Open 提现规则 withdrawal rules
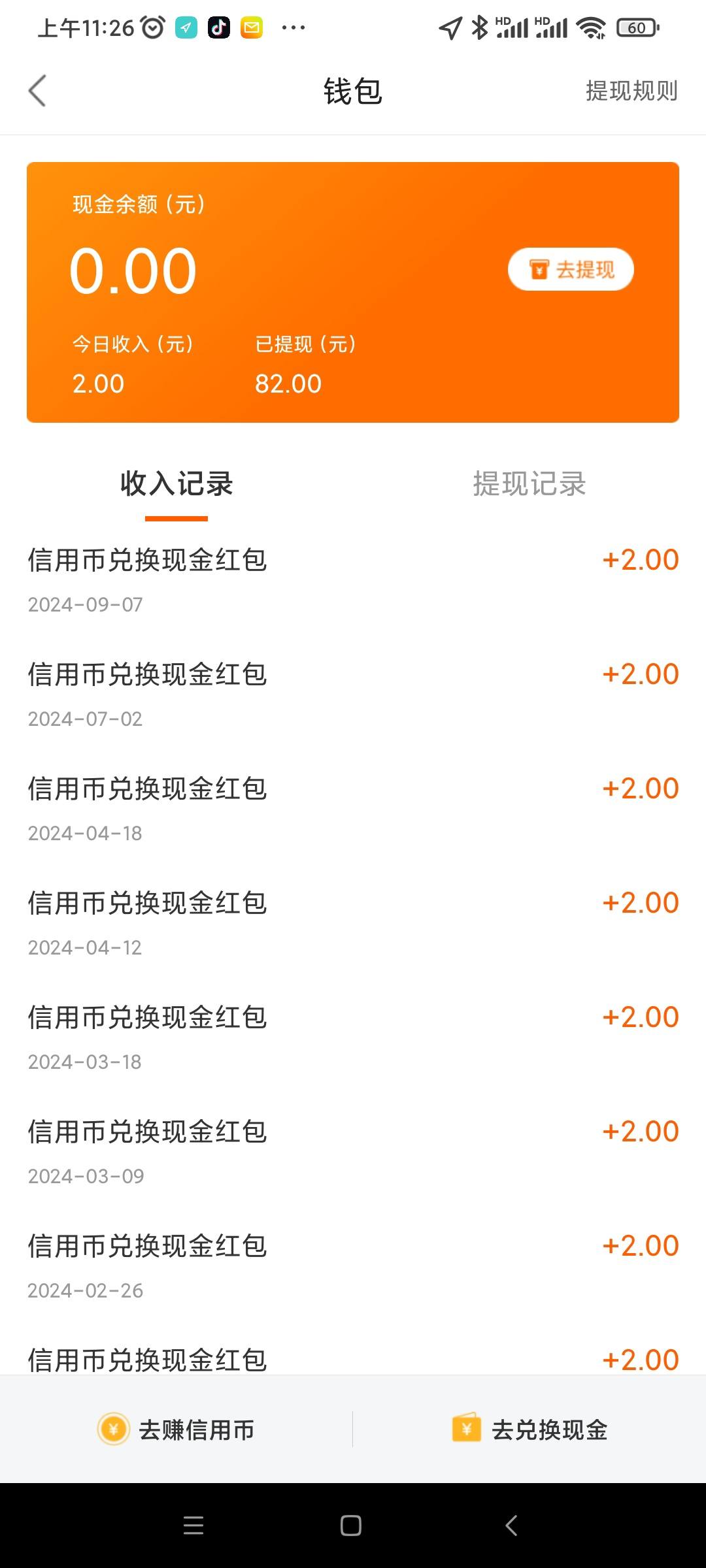Viewport: 706px width, 1568px height. click(631, 91)
